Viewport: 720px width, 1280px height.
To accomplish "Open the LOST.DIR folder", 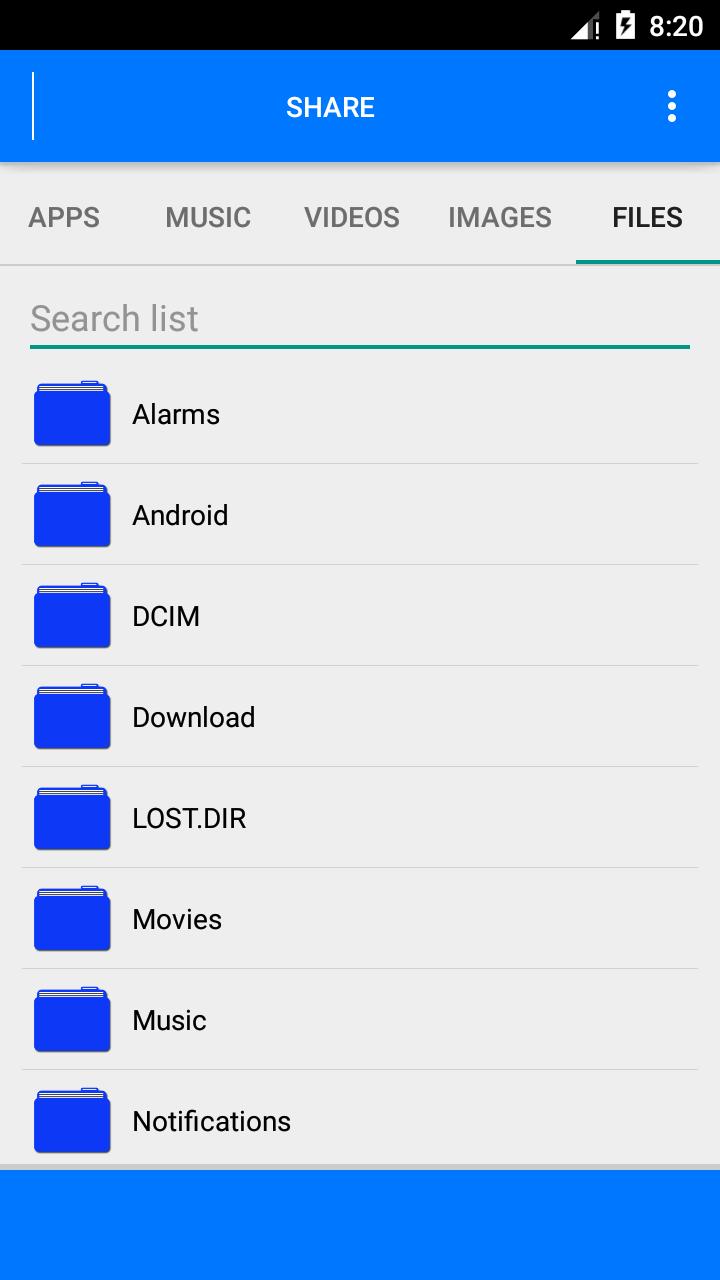I will pos(360,818).
